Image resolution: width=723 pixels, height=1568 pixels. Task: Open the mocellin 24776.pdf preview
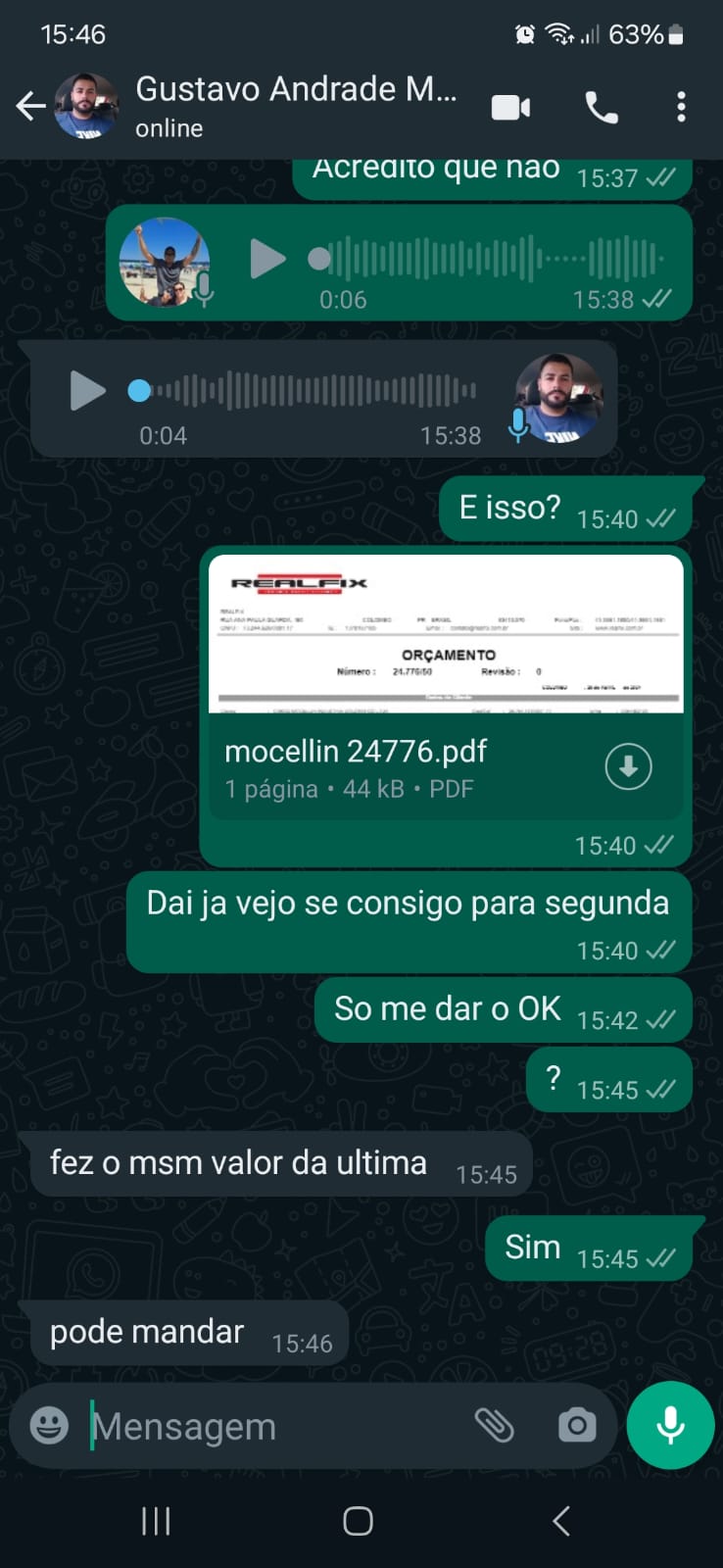pos(446,634)
